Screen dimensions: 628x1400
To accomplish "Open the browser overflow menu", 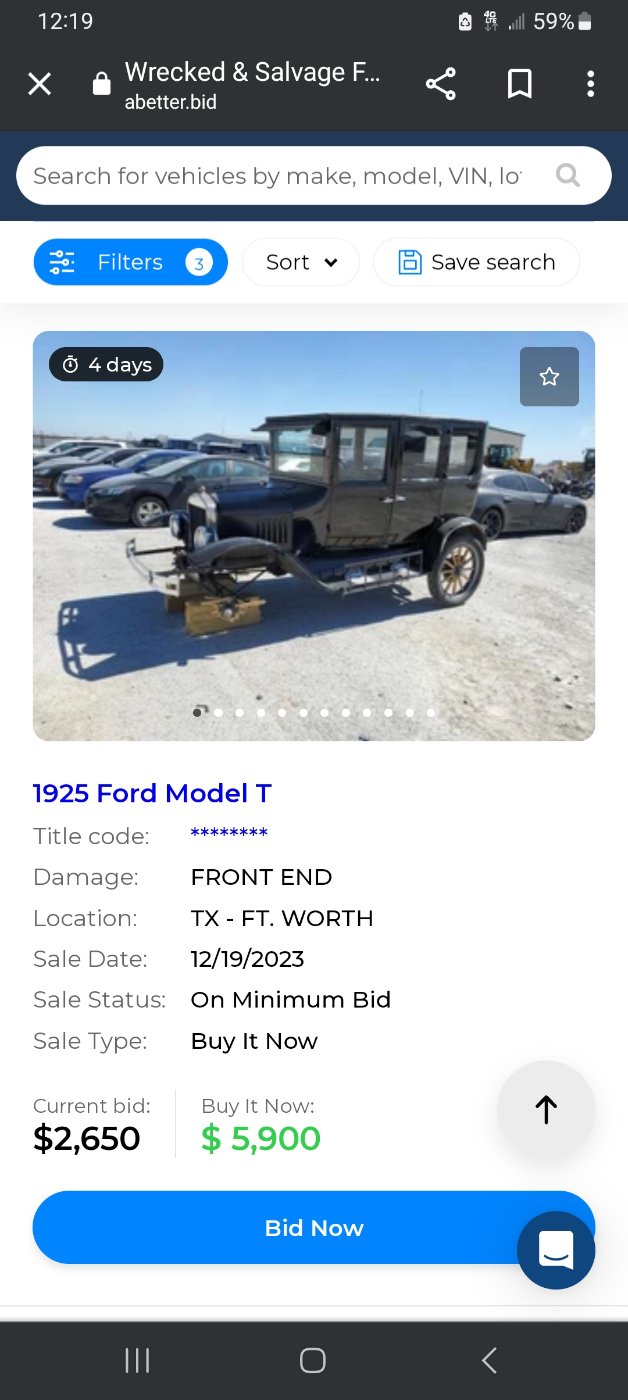I will tap(590, 84).
